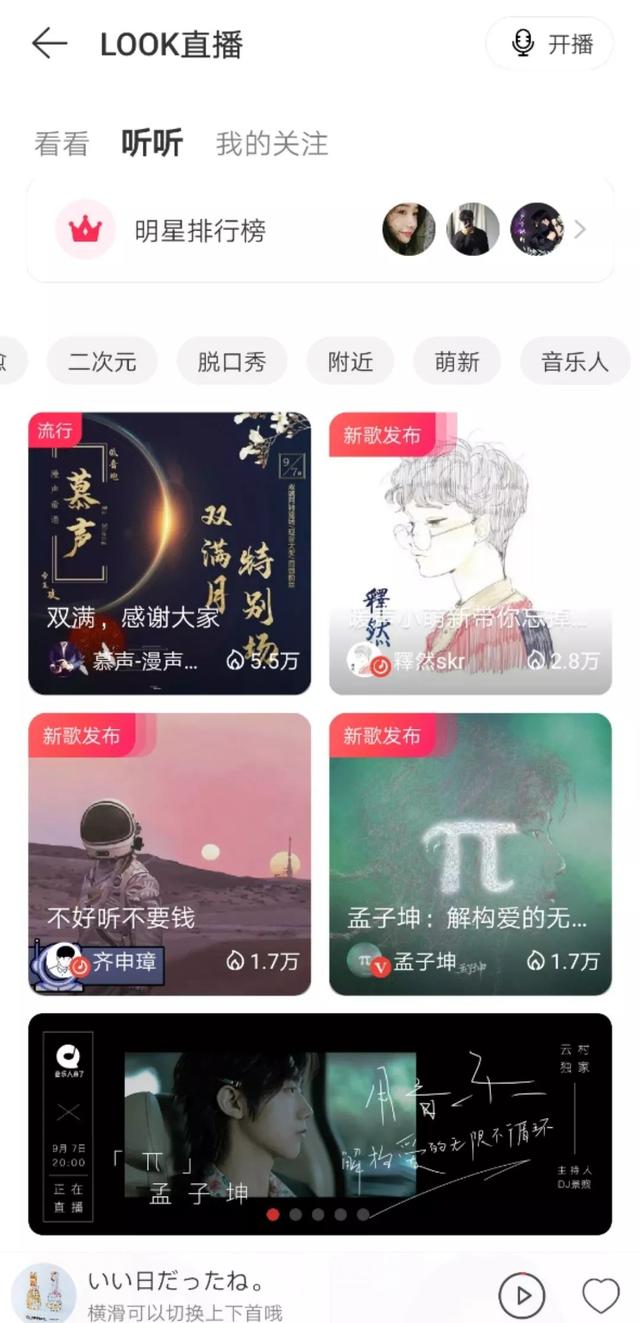Start a broadcast with the 开播 button
The width and height of the screenshot is (640, 1323).
(550, 44)
